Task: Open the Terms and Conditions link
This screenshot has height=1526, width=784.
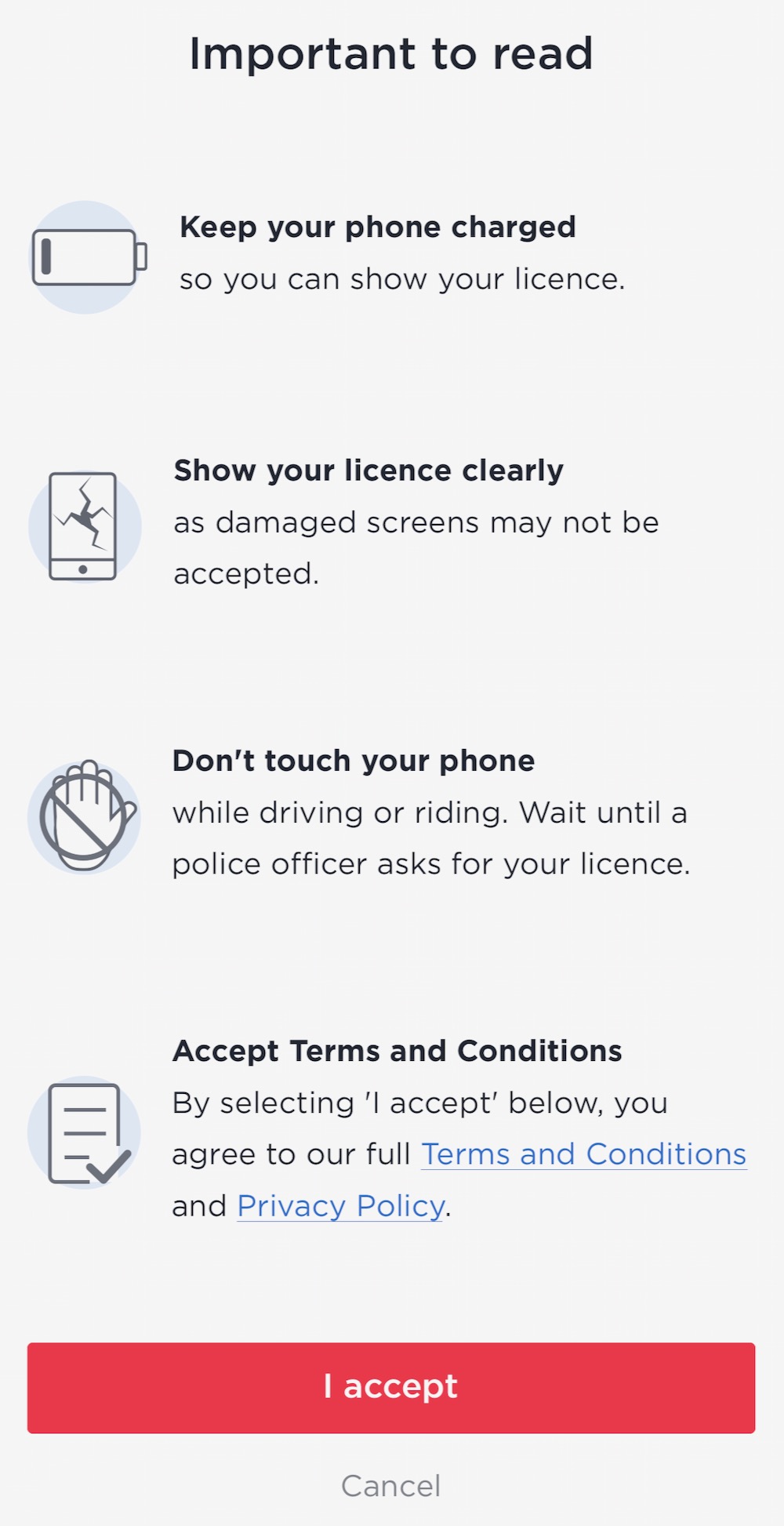Action: click(x=583, y=1154)
